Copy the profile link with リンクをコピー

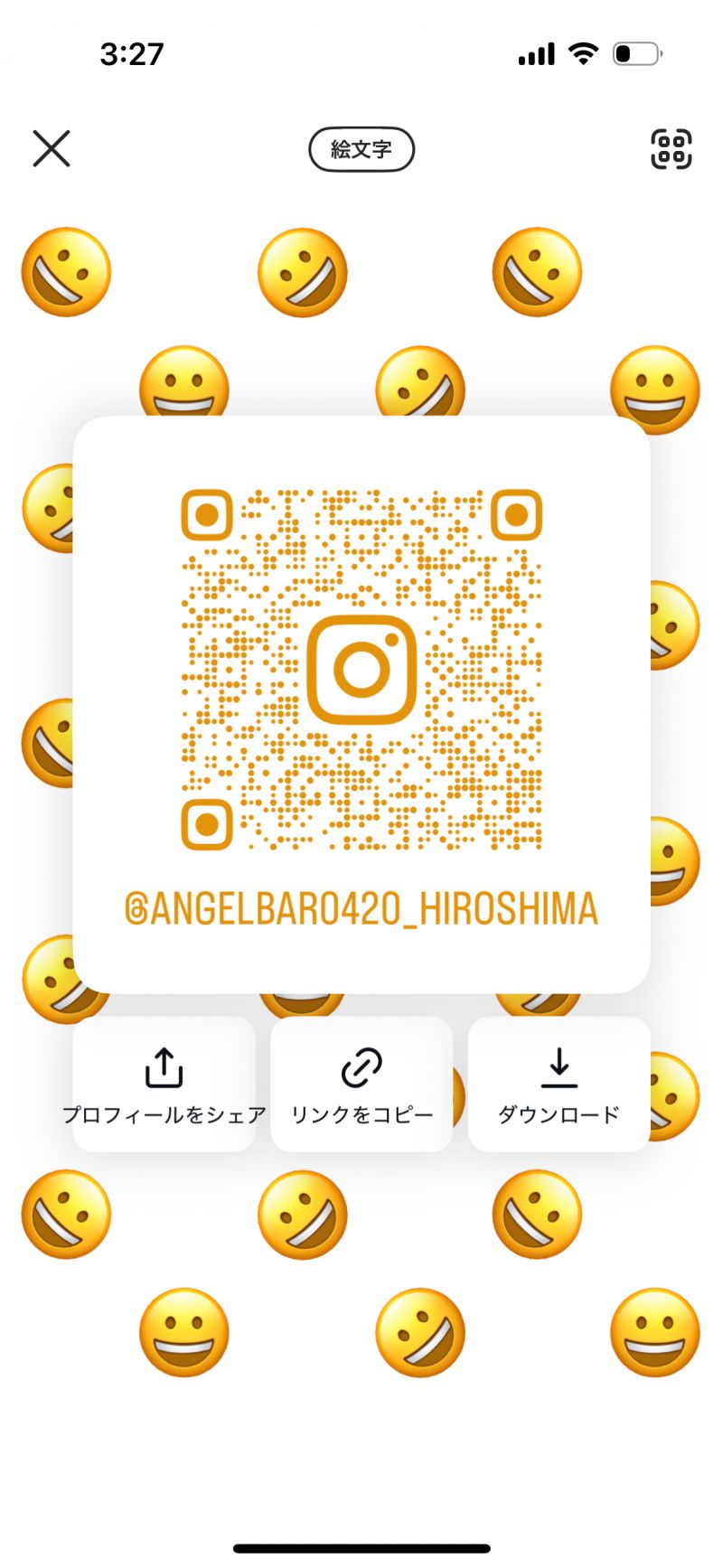[361, 1084]
